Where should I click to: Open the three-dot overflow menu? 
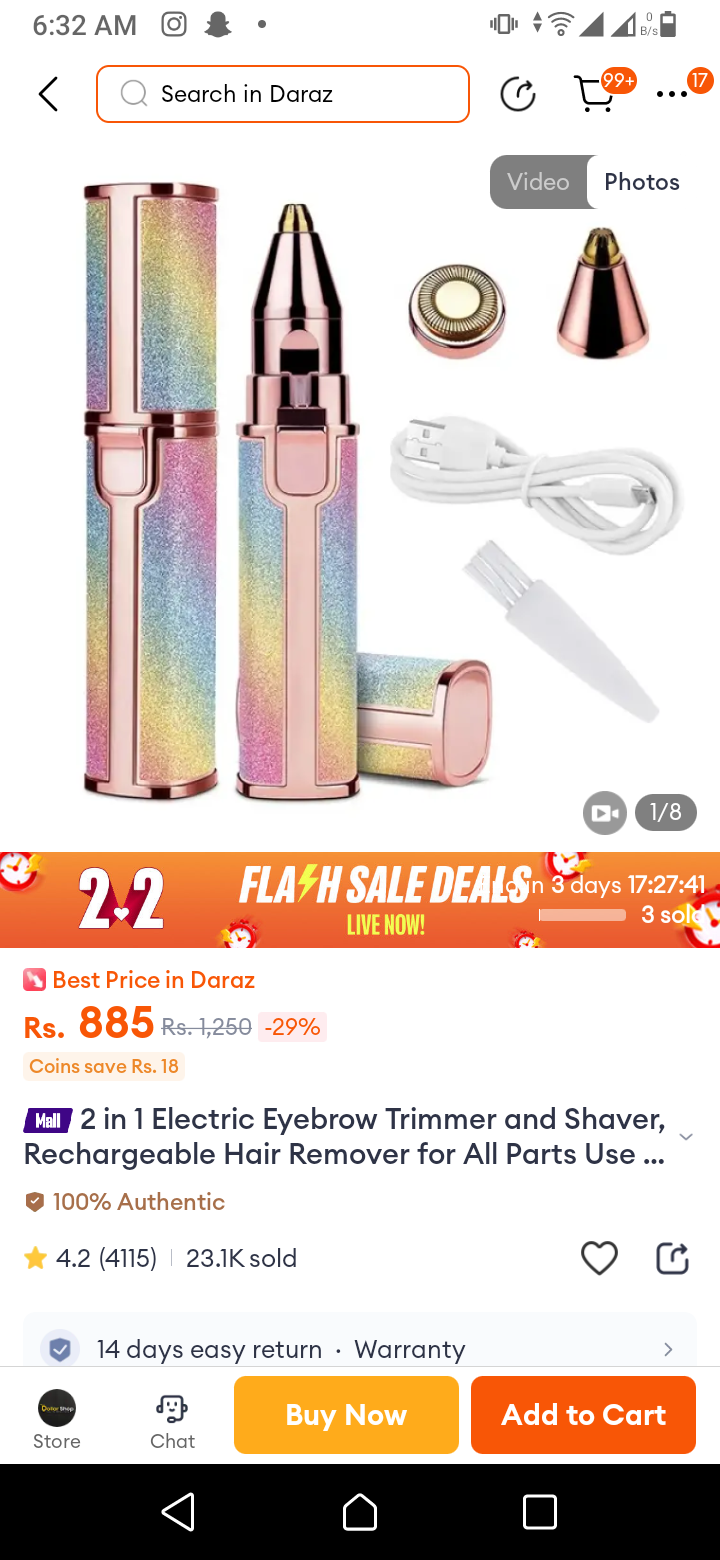[671, 94]
